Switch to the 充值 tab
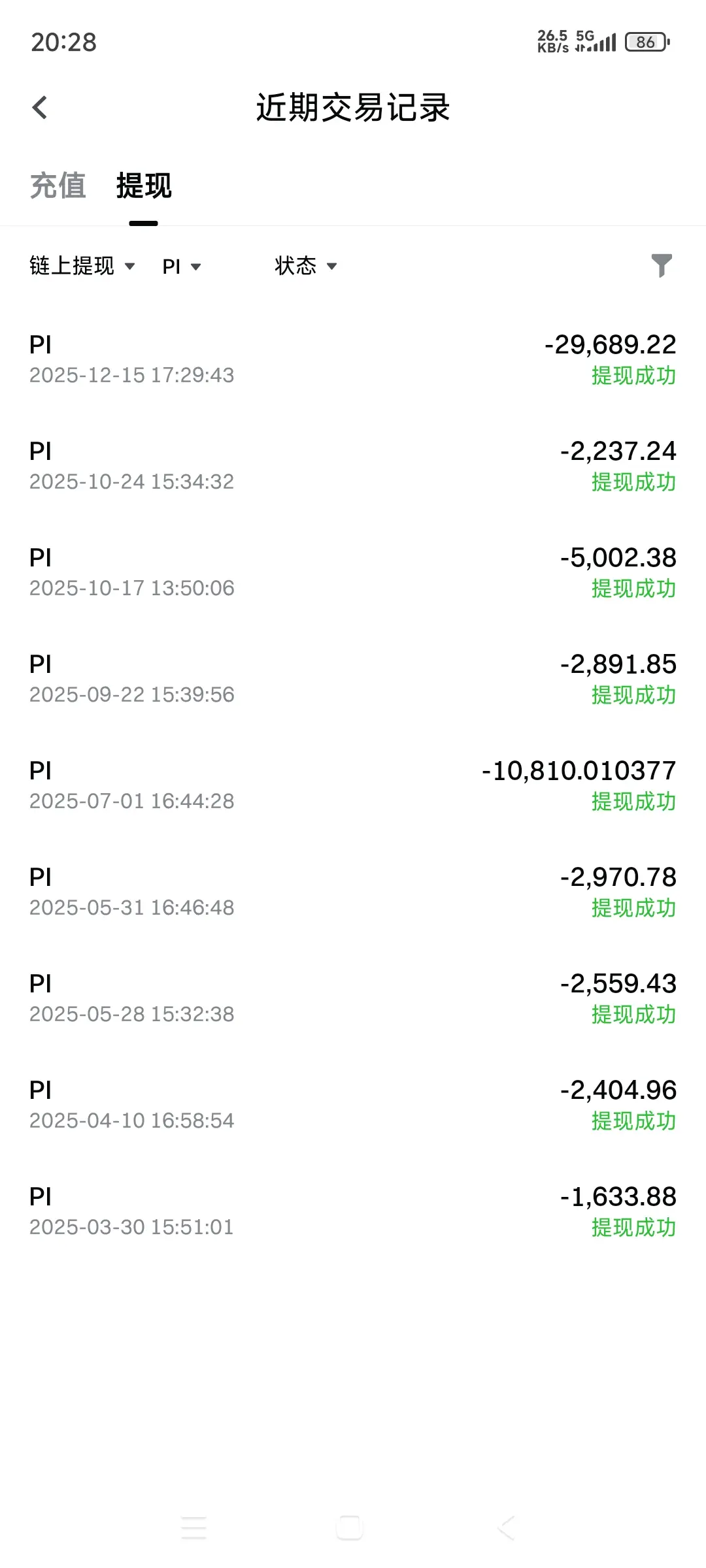This screenshot has width=706, height=1568. tap(58, 186)
